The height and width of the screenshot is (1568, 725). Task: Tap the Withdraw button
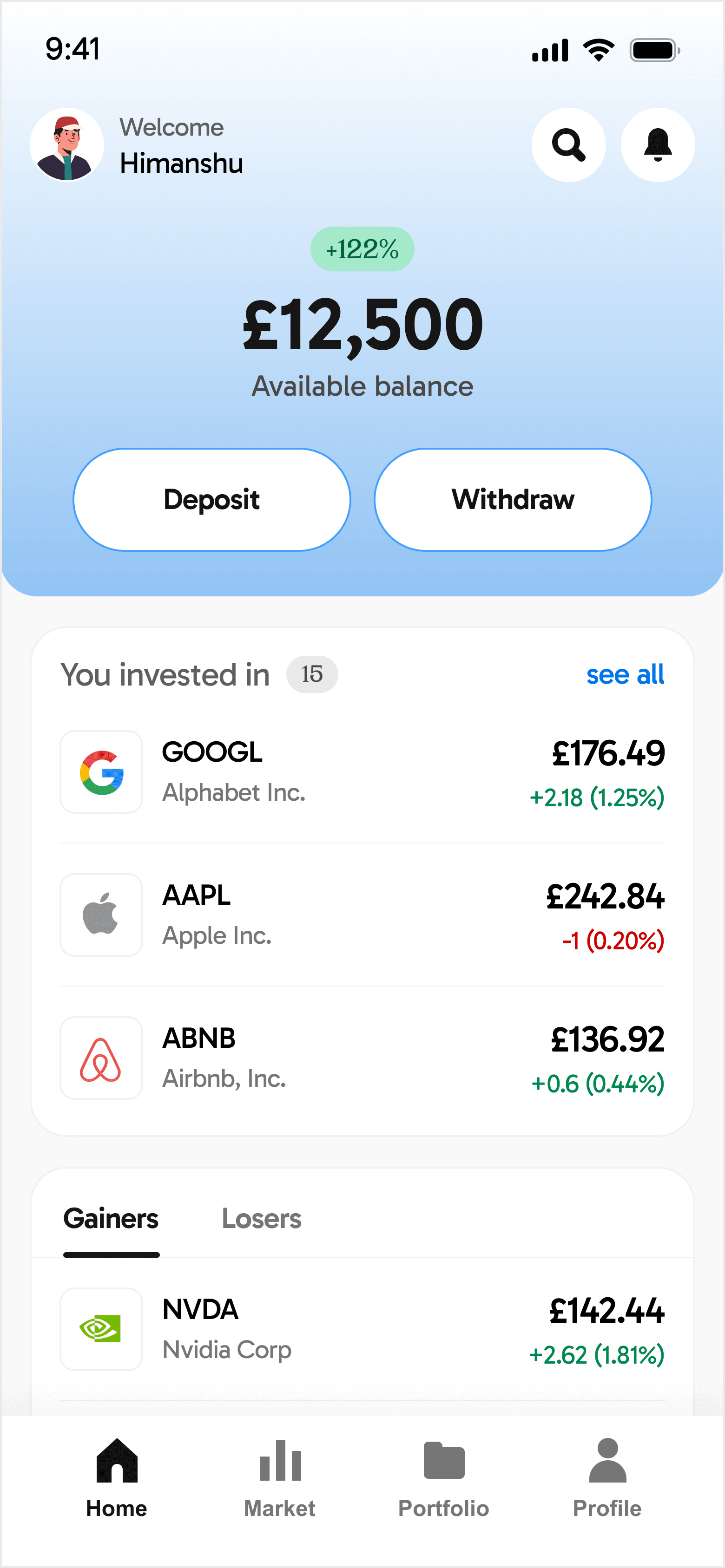(x=512, y=500)
